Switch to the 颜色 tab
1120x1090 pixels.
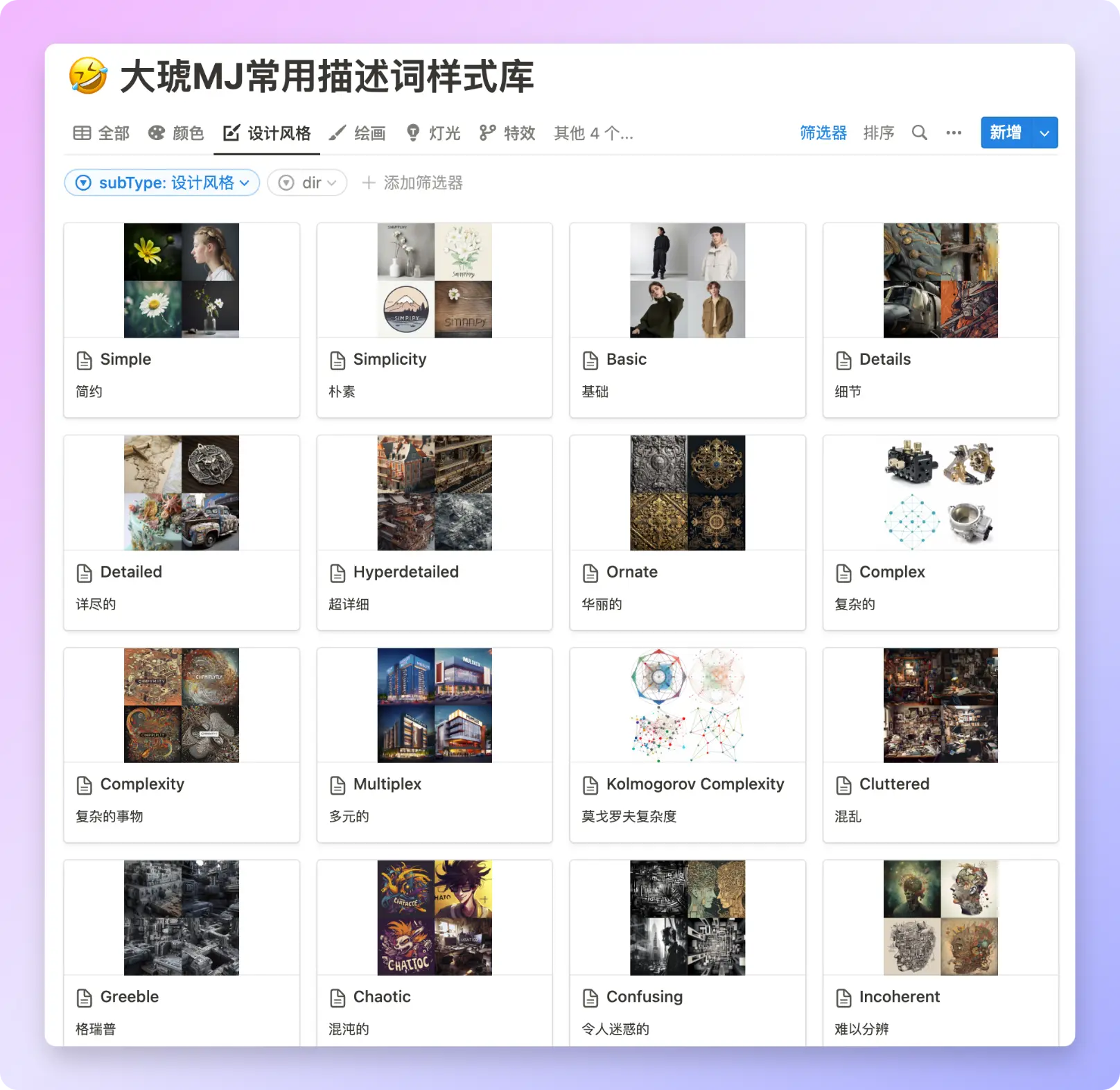tap(176, 132)
